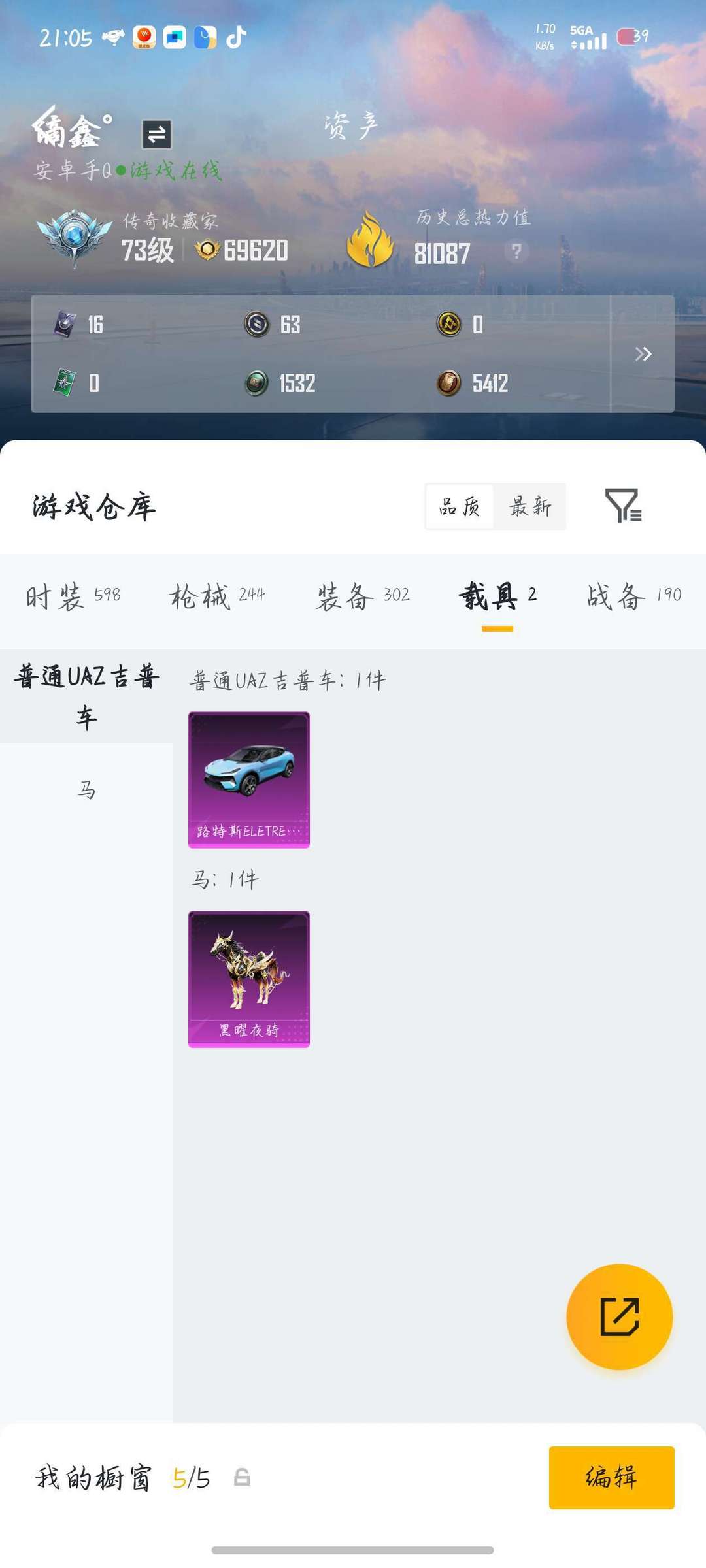Open the help question mark near 81087
The width and height of the screenshot is (706, 1568).
pyautogui.click(x=516, y=252)
